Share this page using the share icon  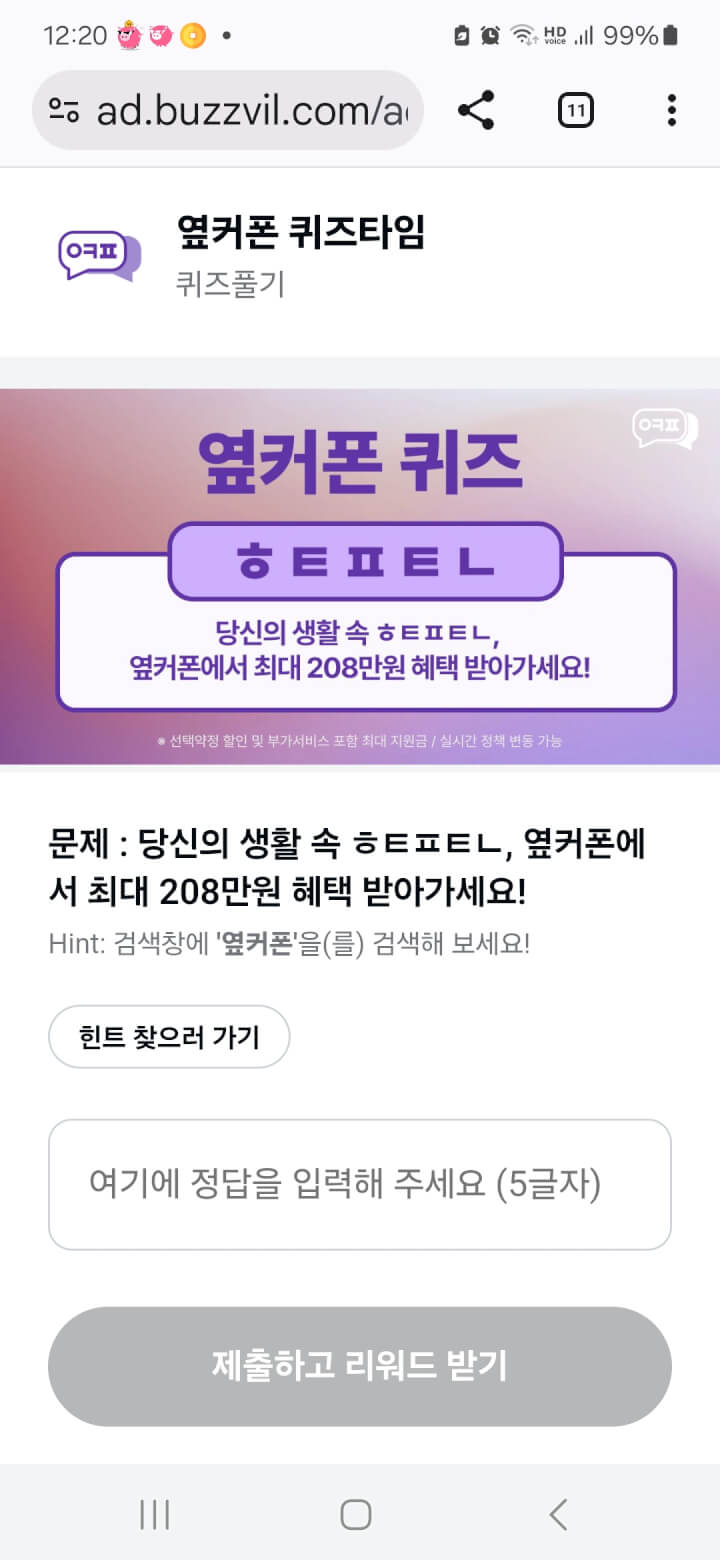476,111
